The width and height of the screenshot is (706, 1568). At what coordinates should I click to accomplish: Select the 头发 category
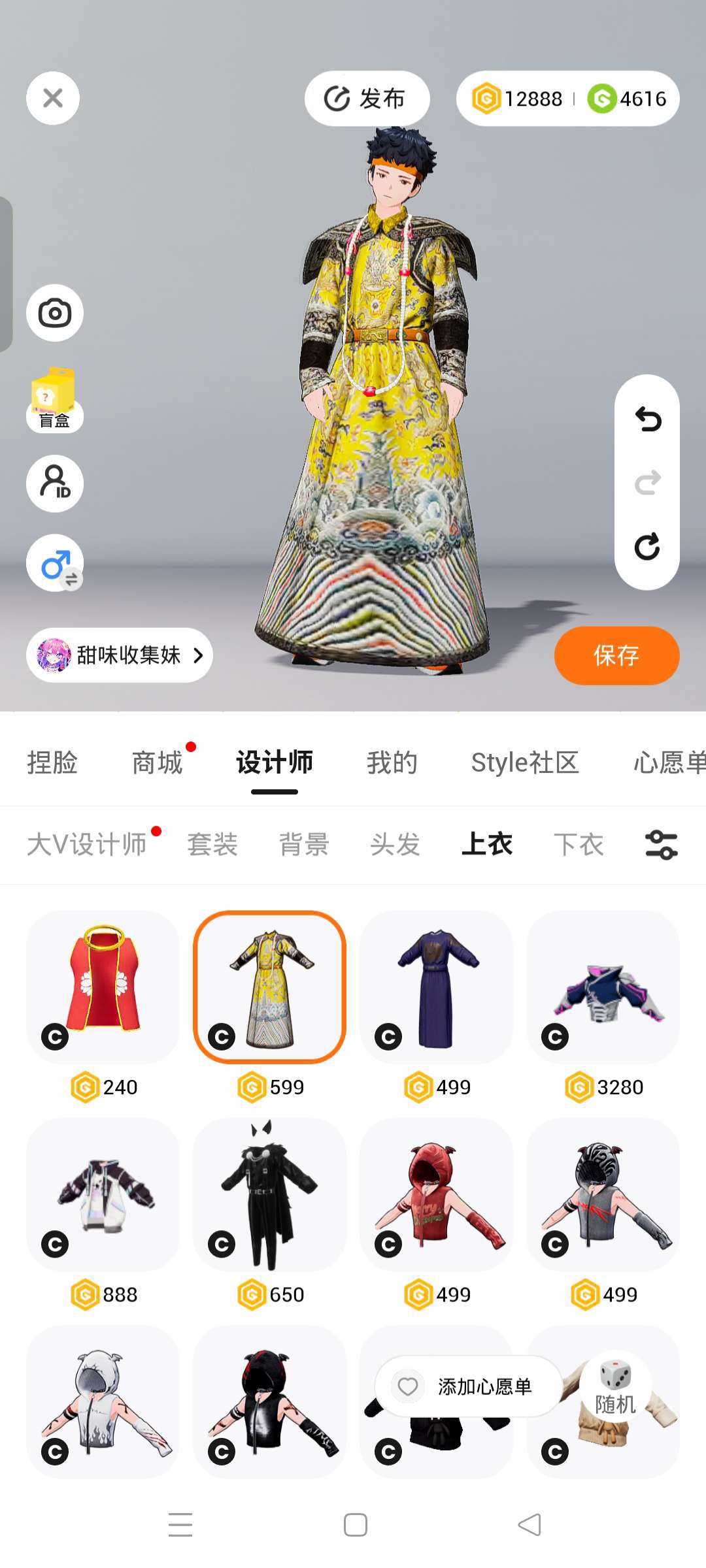[x=395, y=844]
